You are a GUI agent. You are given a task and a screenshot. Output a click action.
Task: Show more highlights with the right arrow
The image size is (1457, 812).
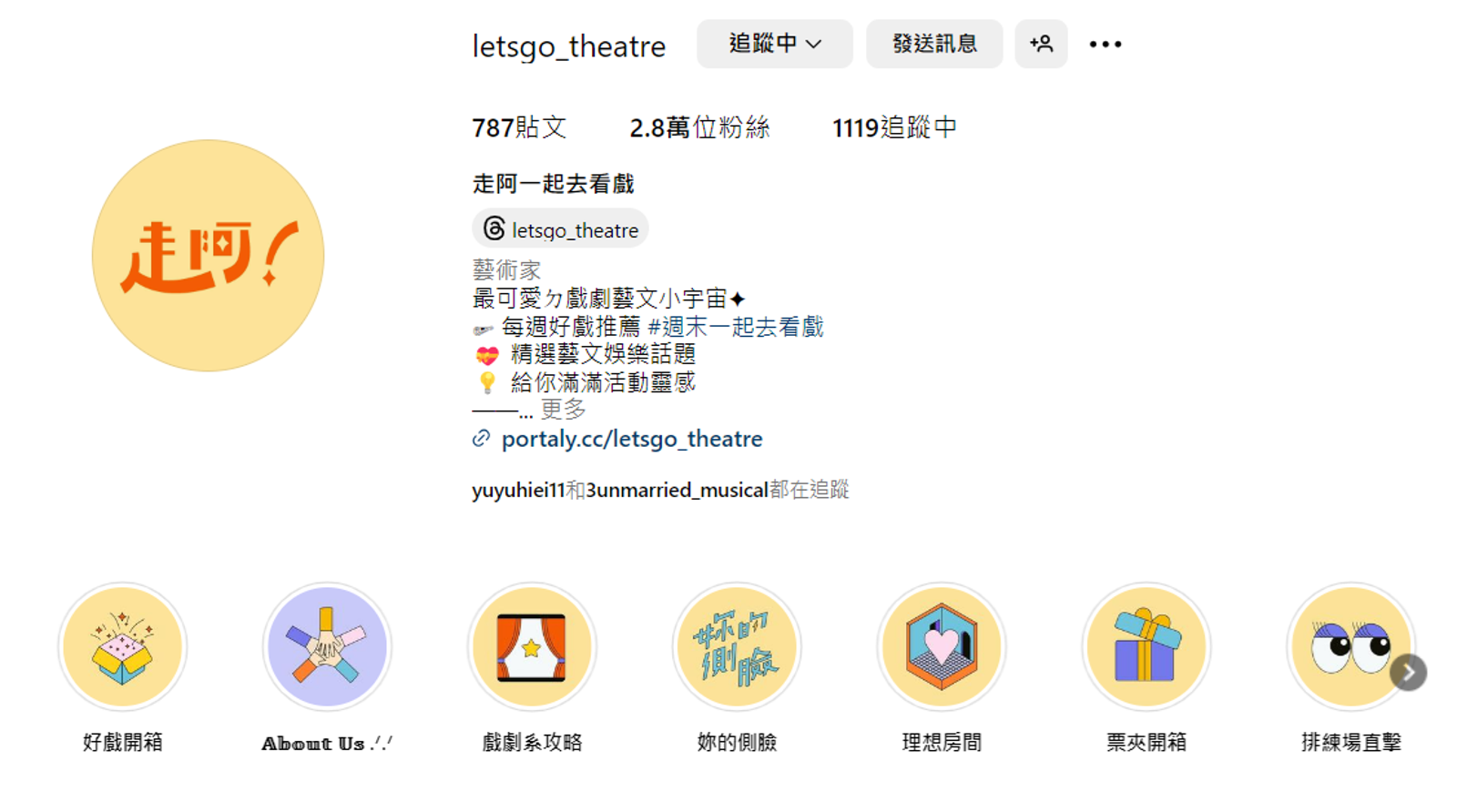point(1408,673)
